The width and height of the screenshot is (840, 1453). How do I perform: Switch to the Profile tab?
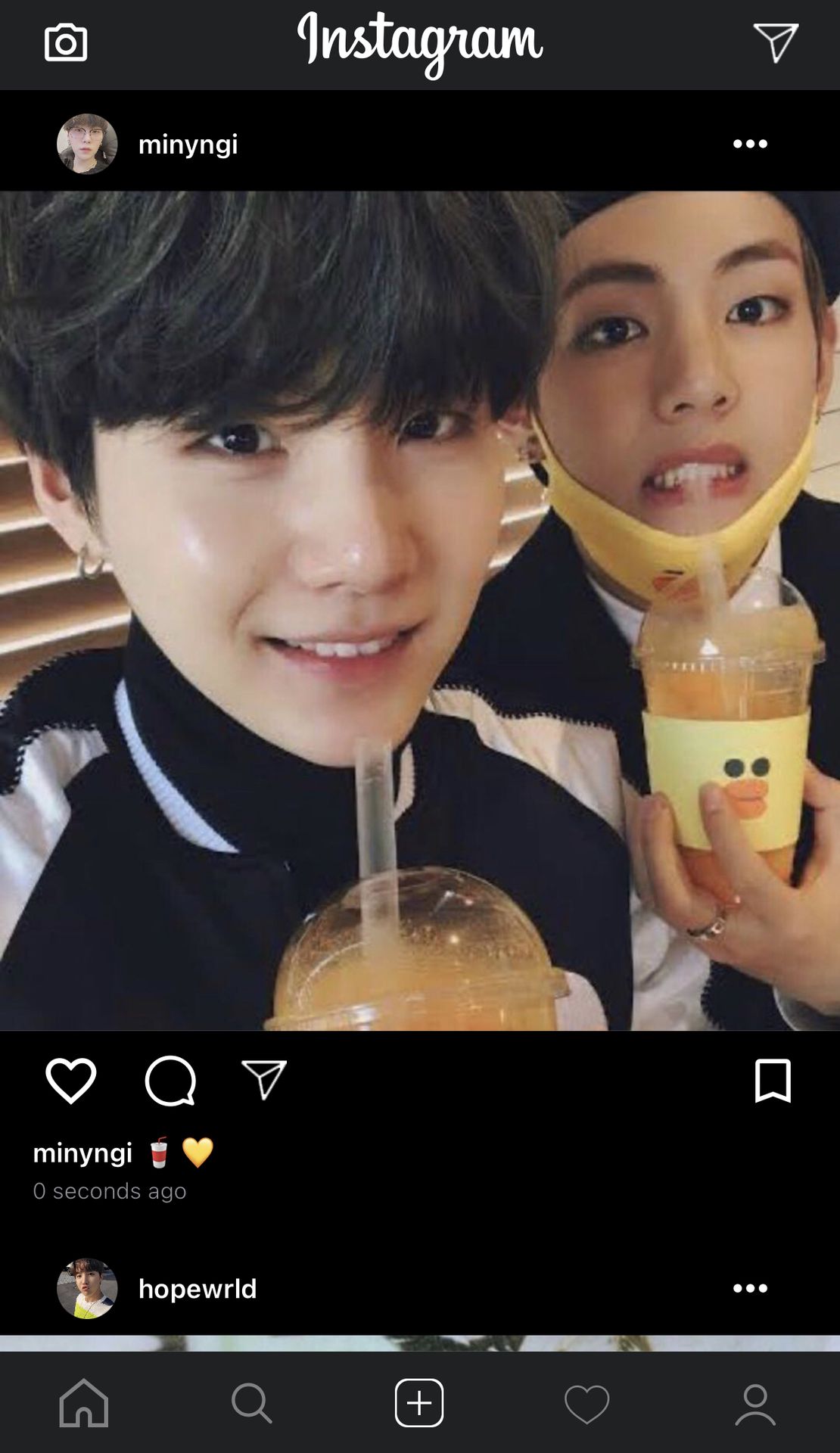coord(755,1402)
